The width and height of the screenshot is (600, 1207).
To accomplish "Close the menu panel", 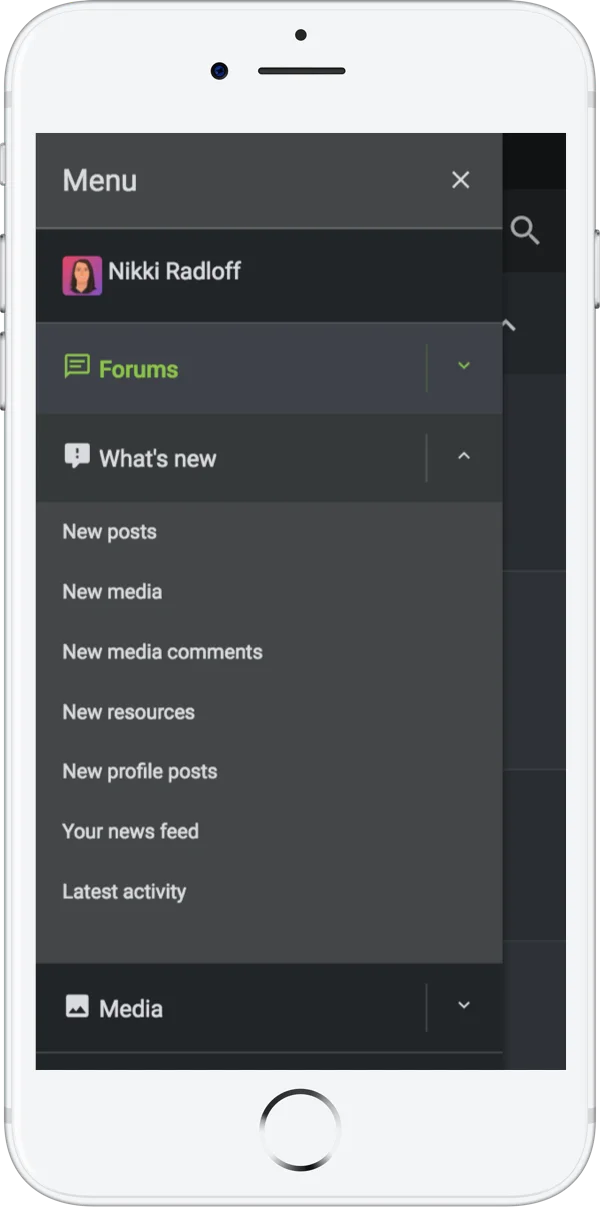I will click(460, 180).
